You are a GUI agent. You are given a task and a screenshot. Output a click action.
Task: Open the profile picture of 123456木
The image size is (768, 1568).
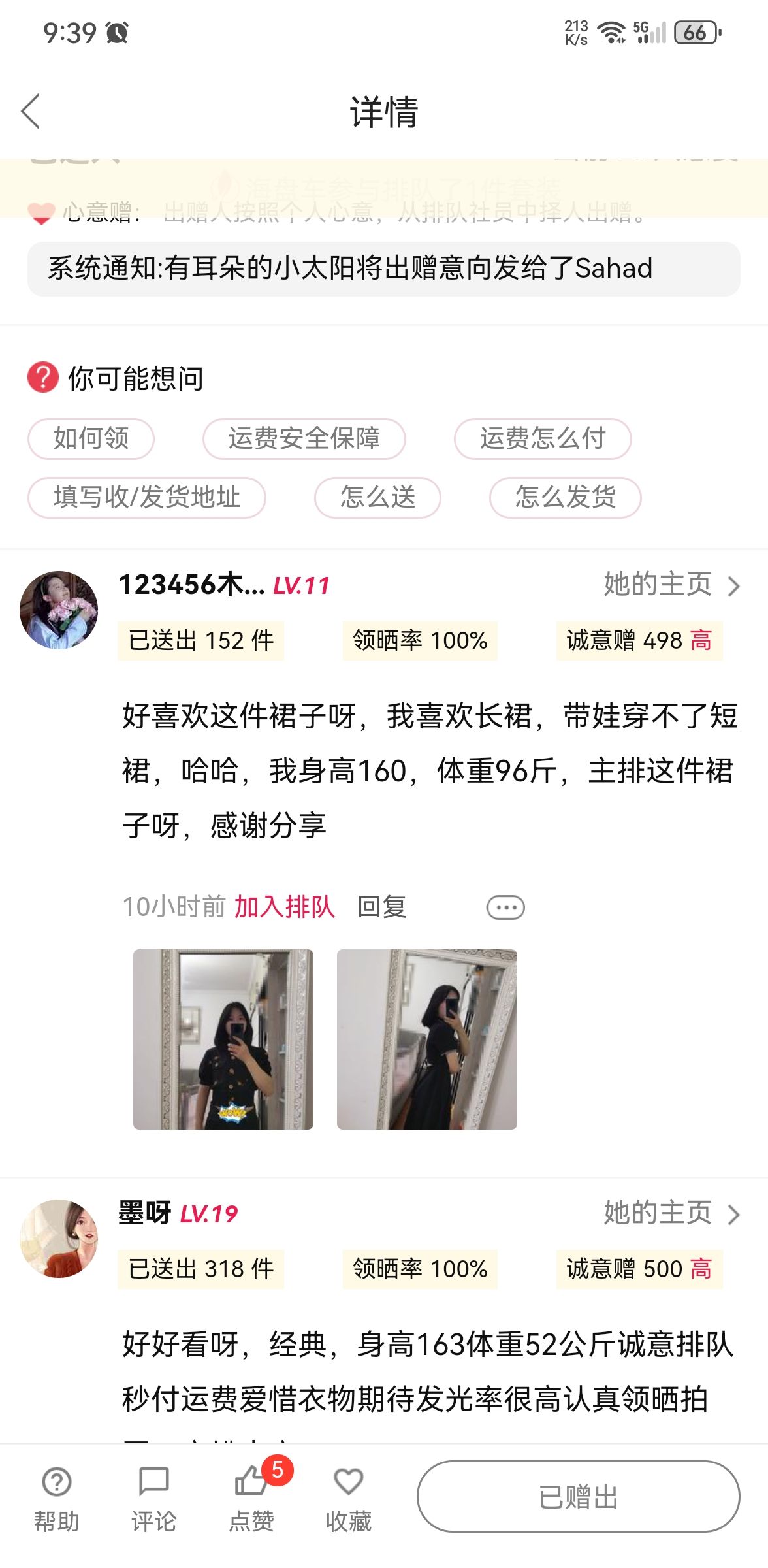tap(59, 610)
